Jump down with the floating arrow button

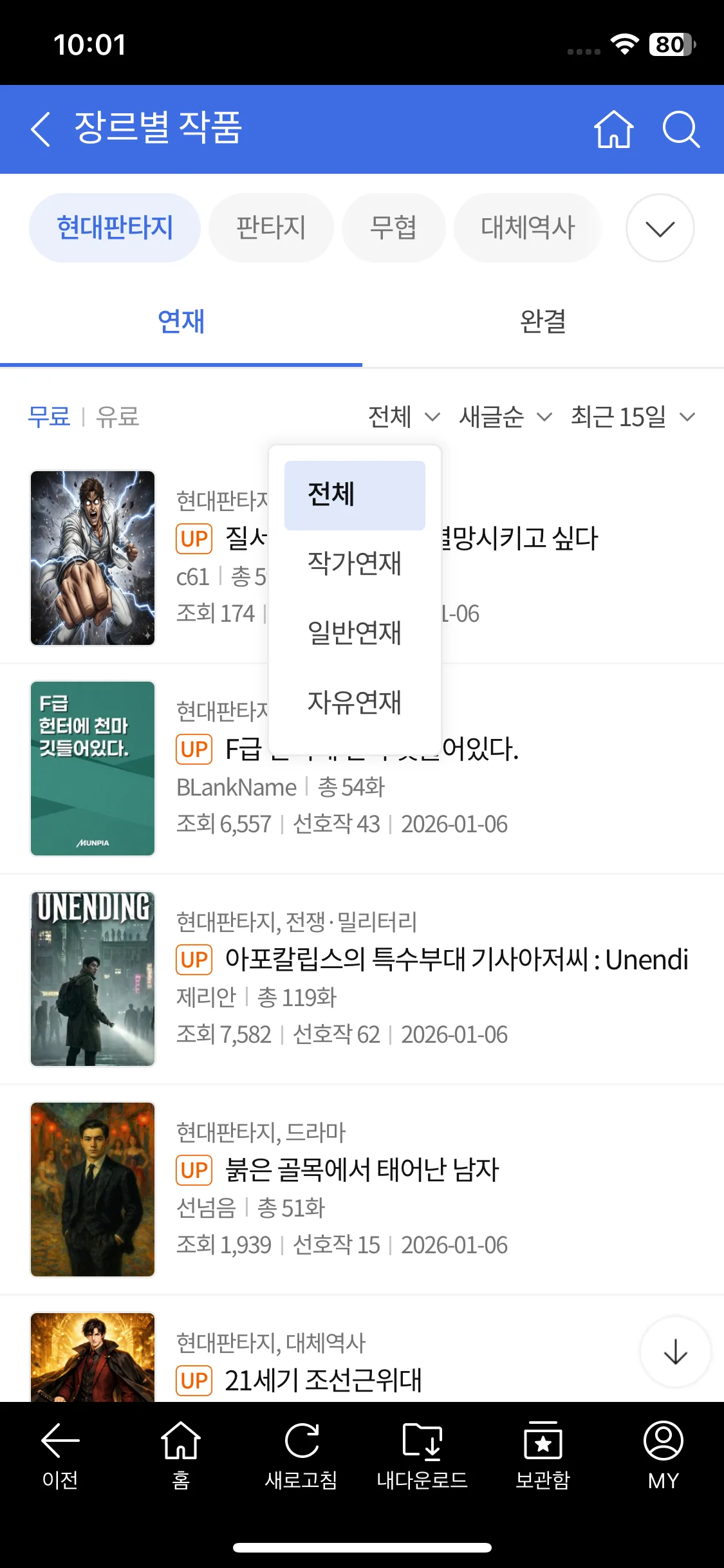676,1352
